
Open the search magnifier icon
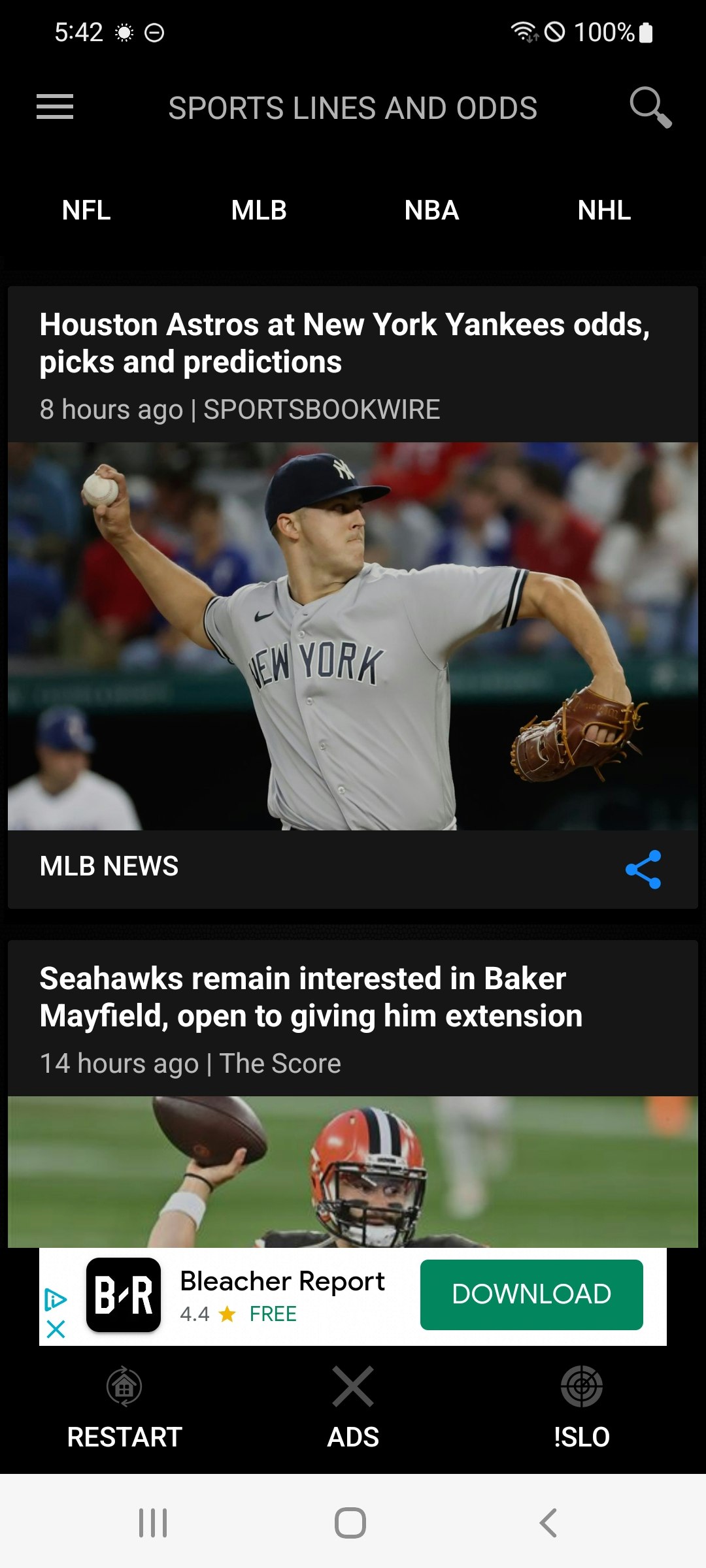click(x=650, y=107)
